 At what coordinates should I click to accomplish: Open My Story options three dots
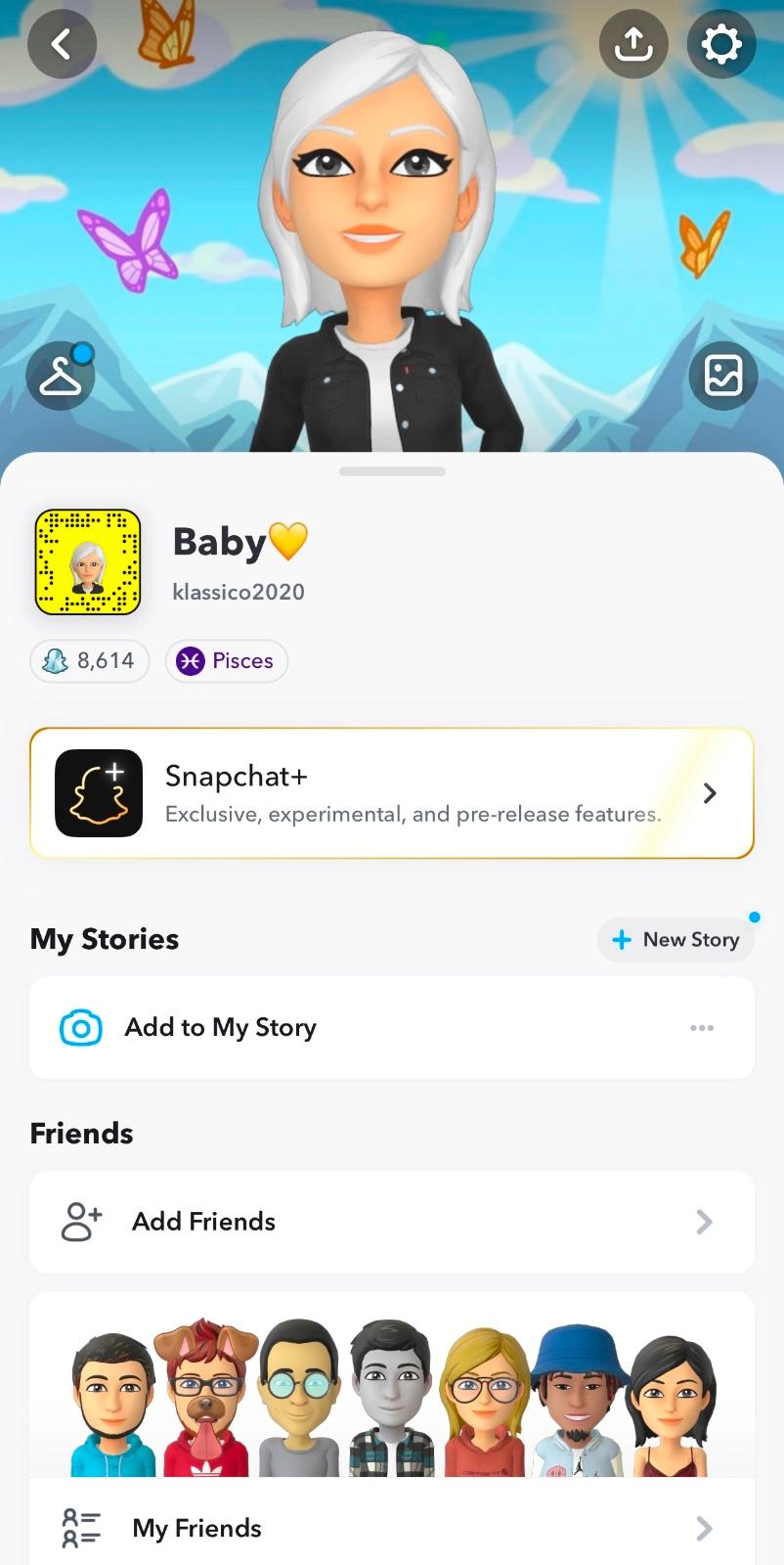pyautogui.click(x=702, y=1028)
